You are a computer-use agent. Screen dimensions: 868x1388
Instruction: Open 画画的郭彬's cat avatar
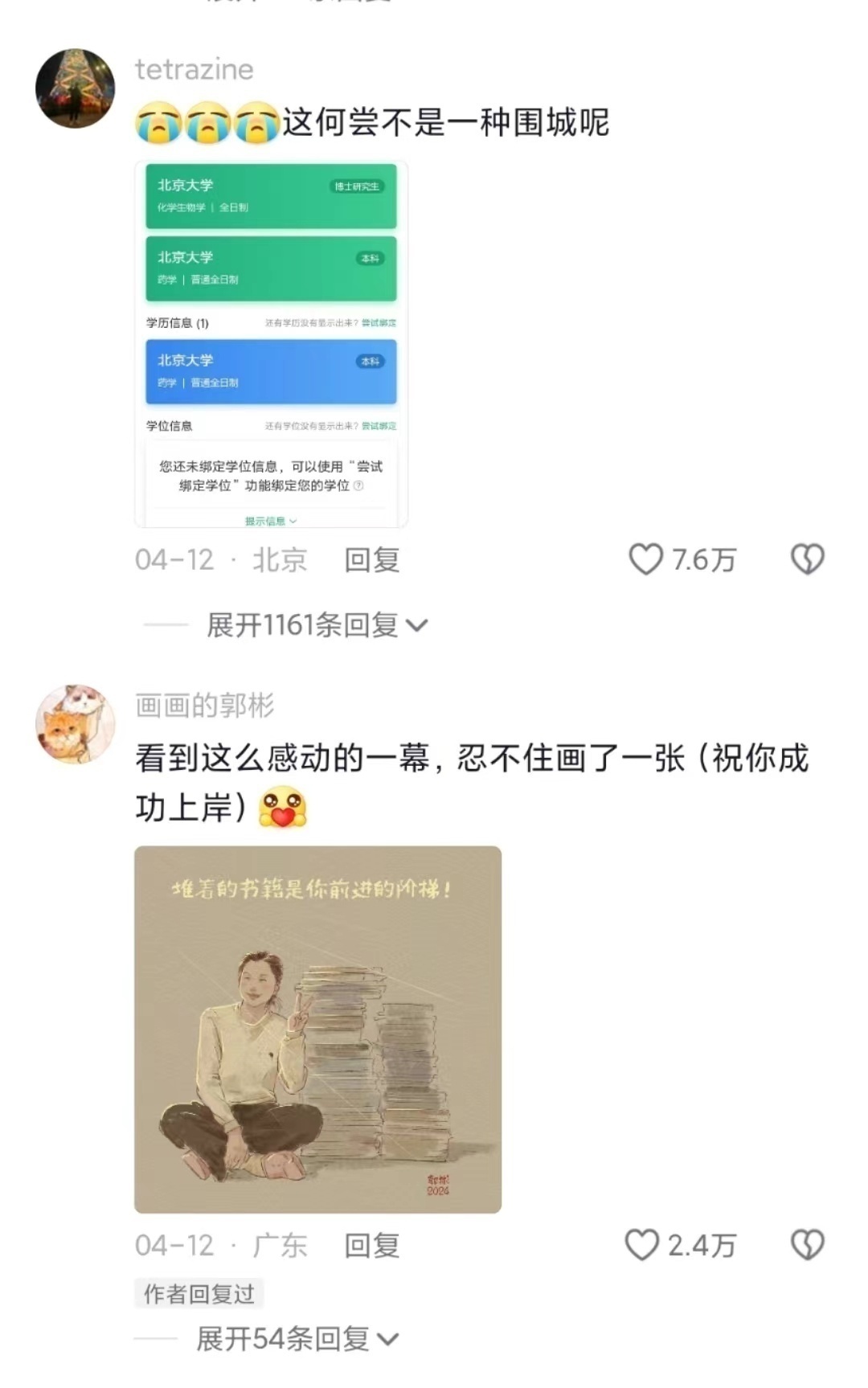(x=76, y=723)
